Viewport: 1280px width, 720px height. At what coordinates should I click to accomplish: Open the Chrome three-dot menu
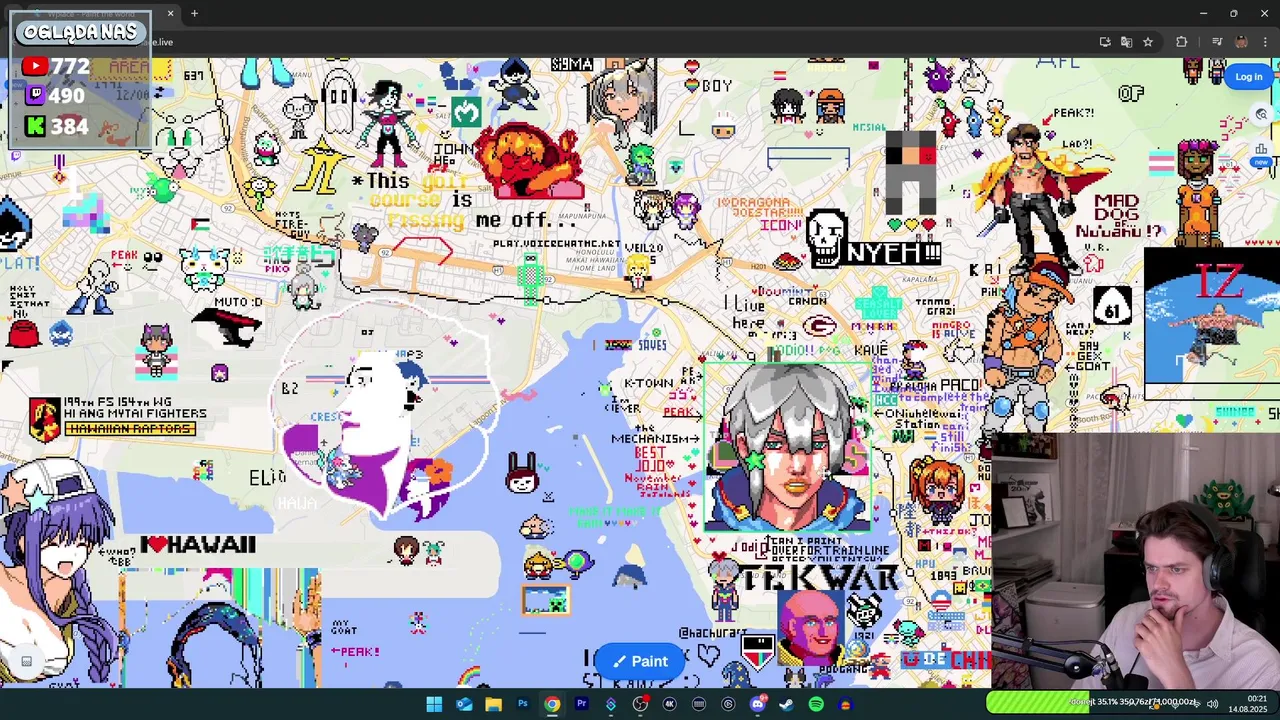[1265, 42]
